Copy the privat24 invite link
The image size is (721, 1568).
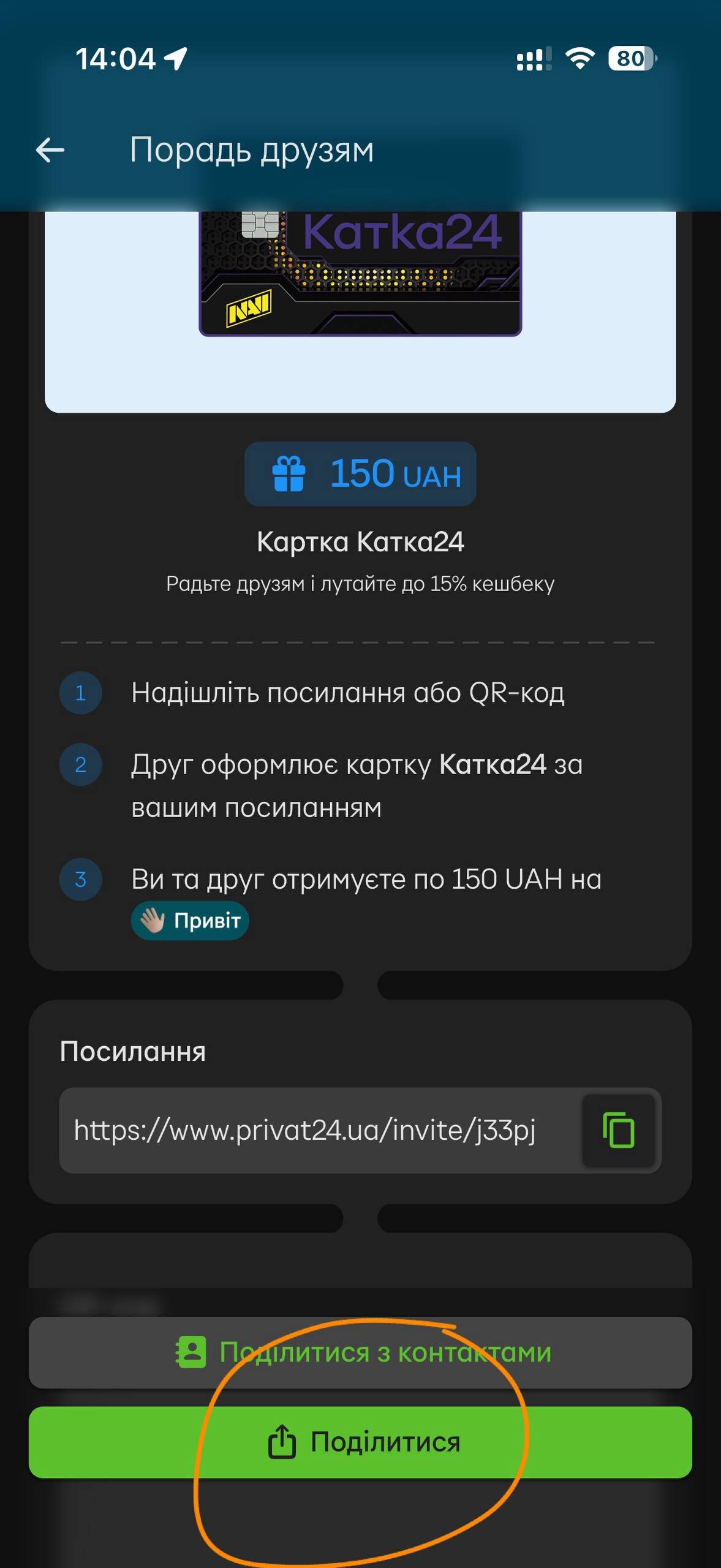click(618, 1130)
